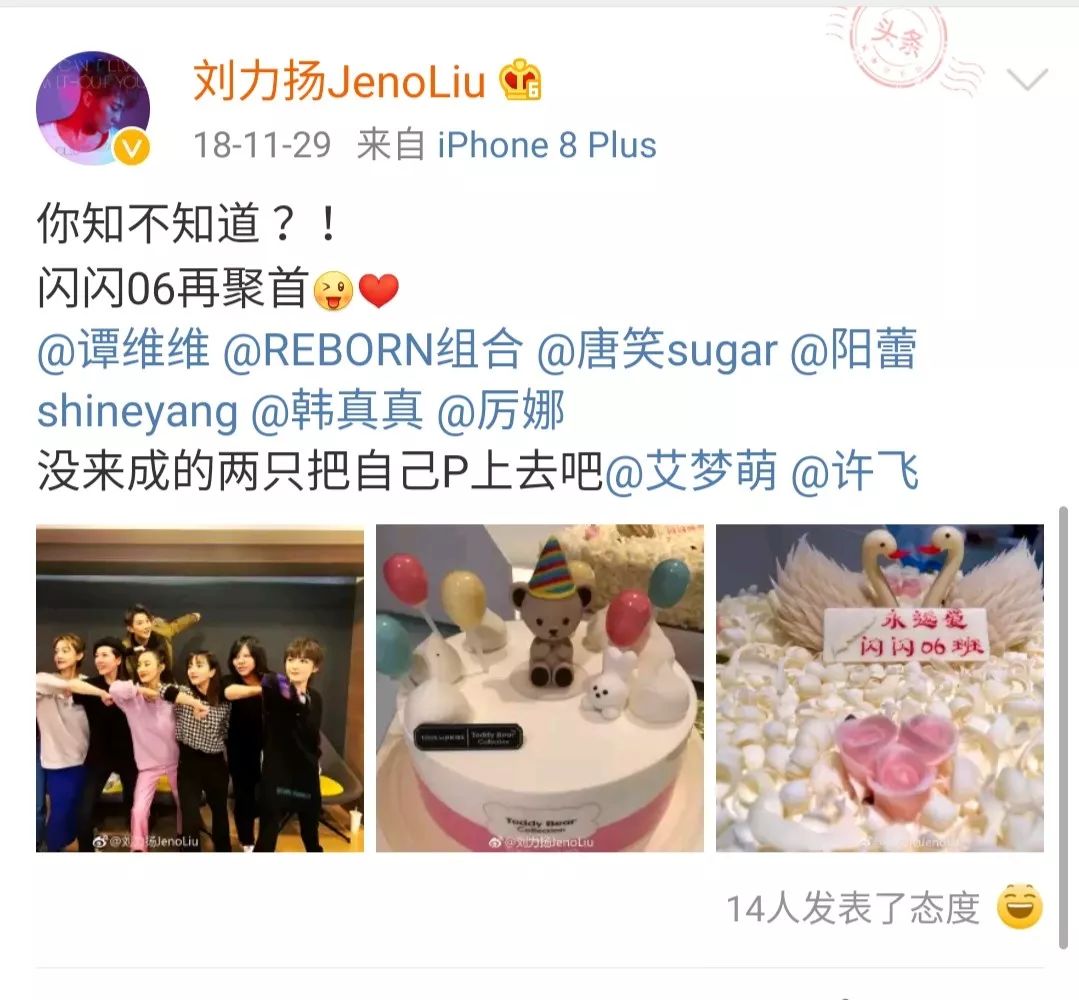This screenshot has height=1000, width=1079.
Task: Expand the post options chevron
Action: pos(1027,79)
